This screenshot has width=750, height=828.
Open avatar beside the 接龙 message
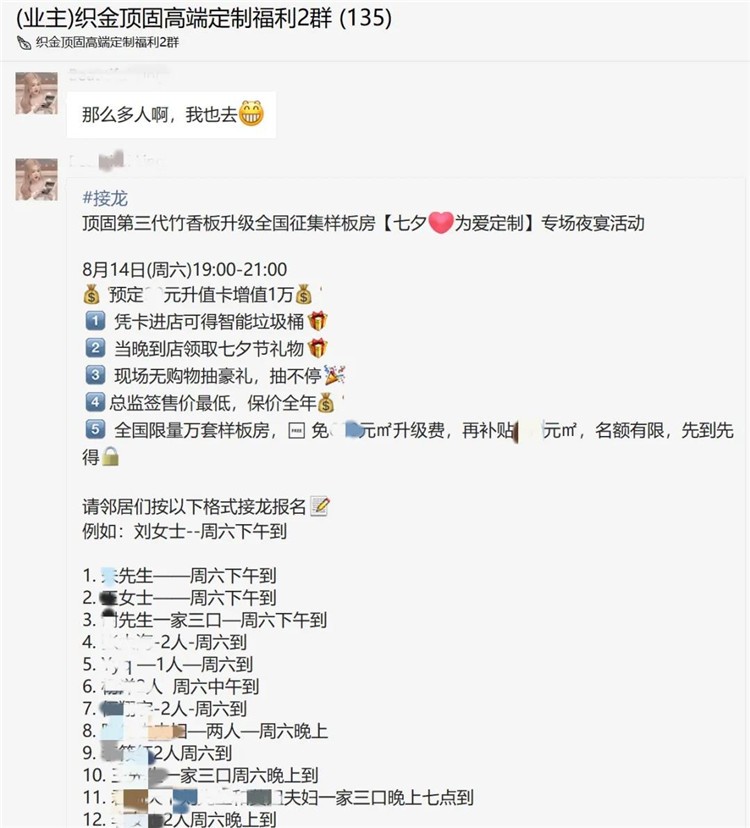click(36, 178)
